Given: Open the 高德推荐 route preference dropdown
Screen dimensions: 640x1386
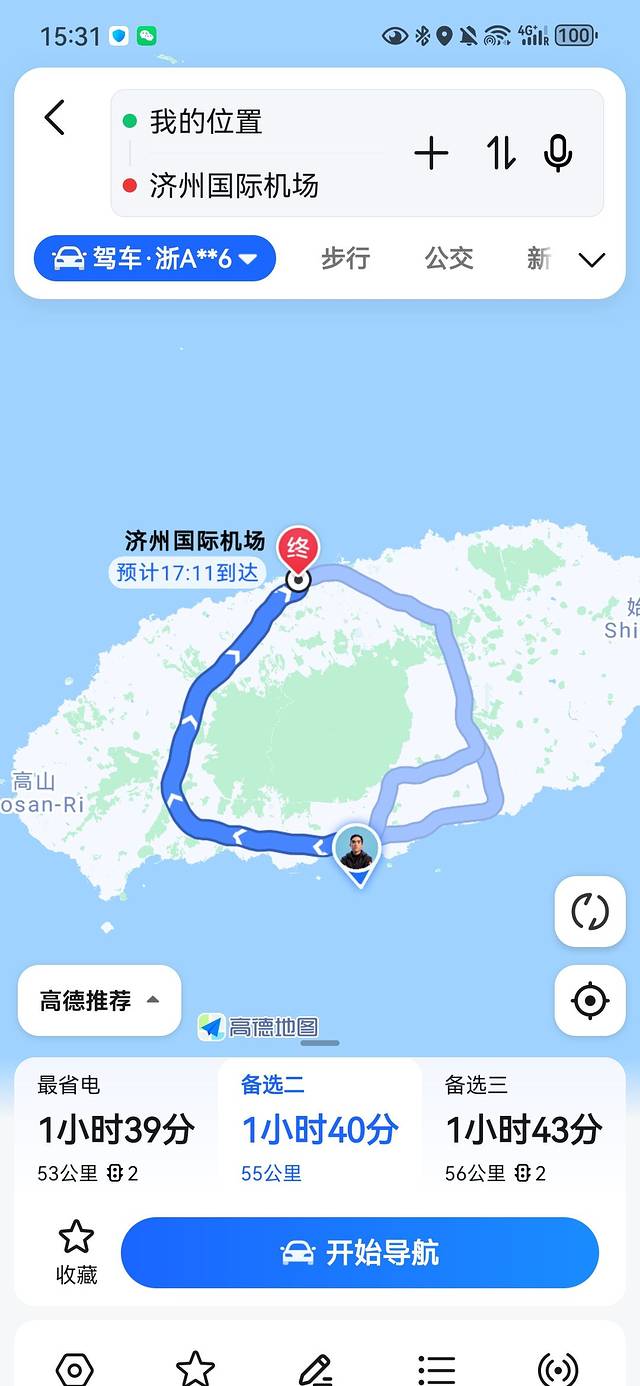Looking at the screenshot, I should coord(99,1000).
